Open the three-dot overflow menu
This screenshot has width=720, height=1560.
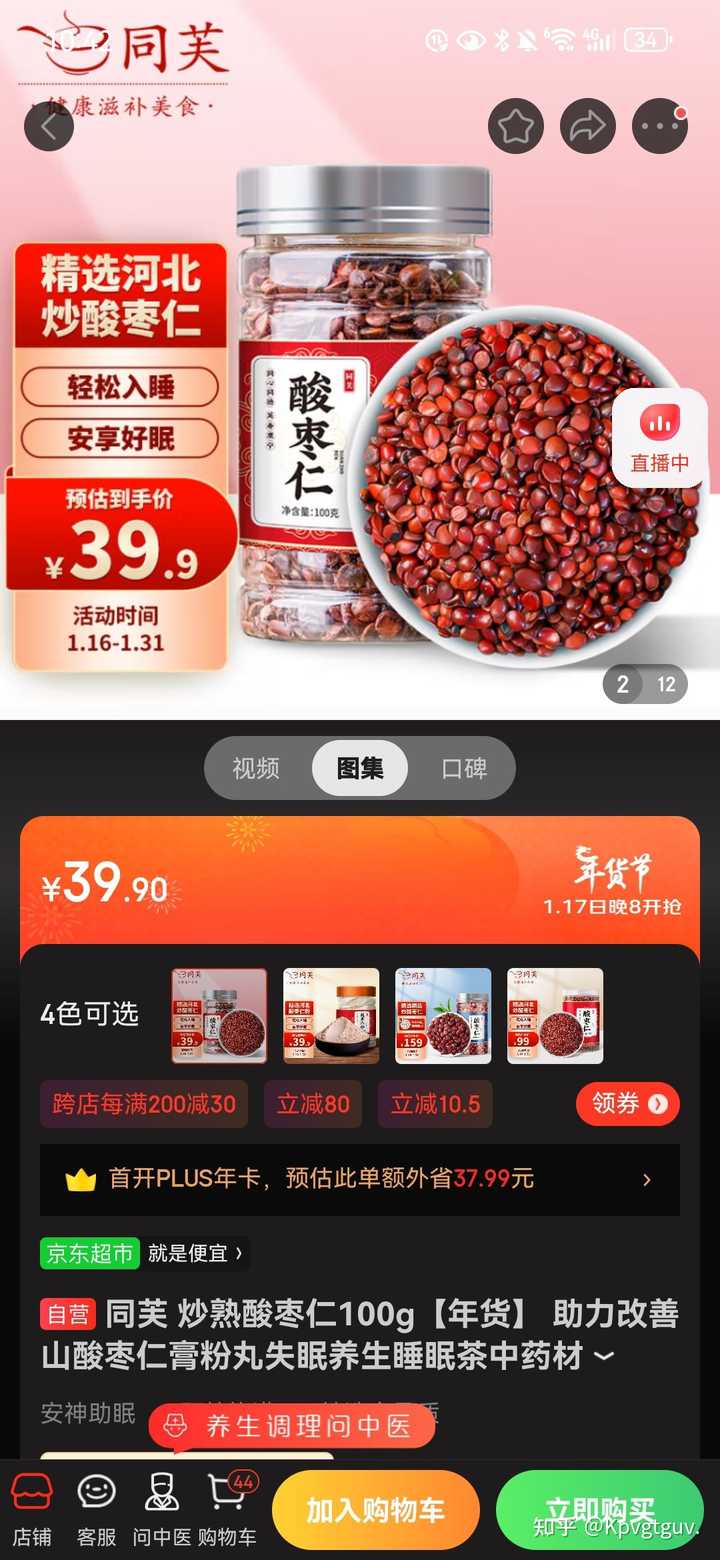pyautogui.click(x=660, y=126)
